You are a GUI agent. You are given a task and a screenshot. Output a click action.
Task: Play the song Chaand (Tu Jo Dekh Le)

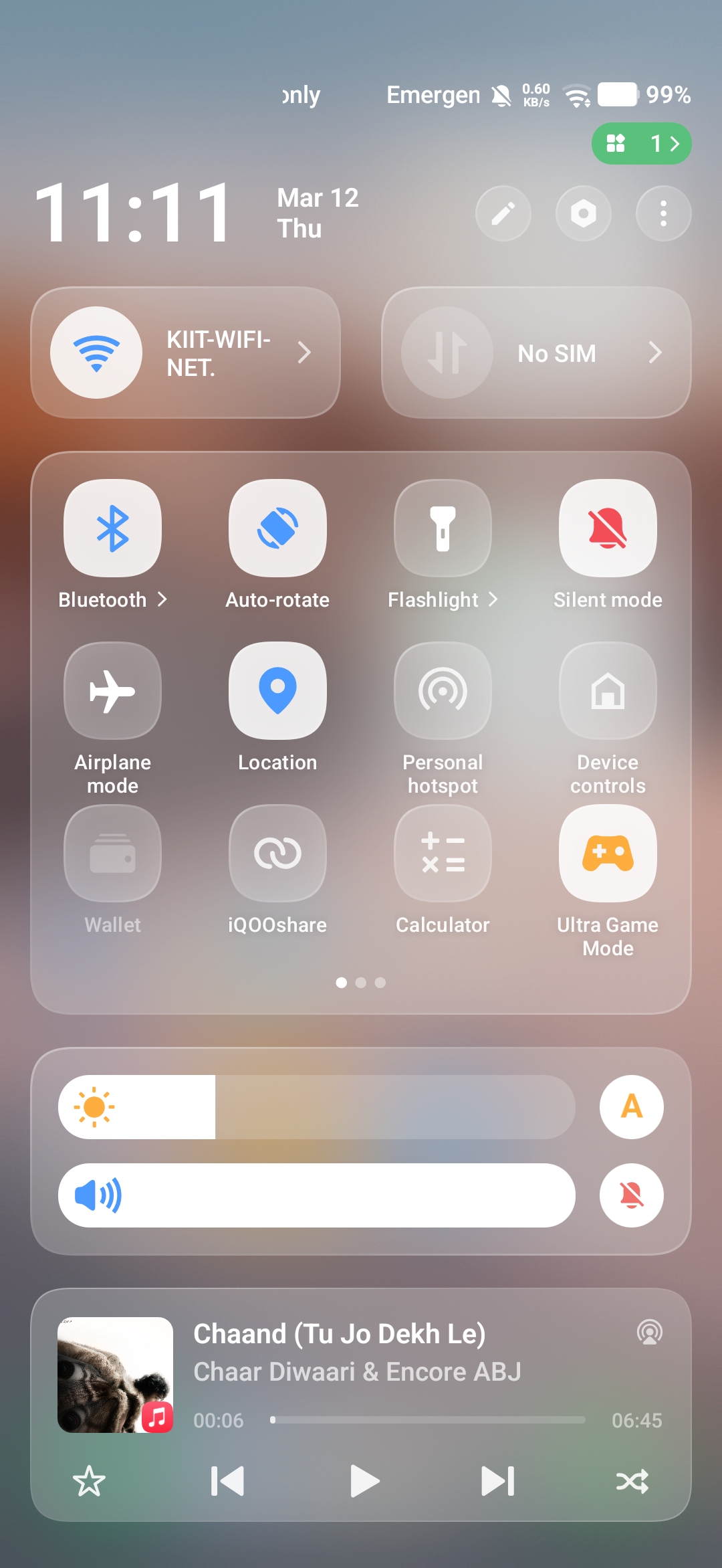364,1481
